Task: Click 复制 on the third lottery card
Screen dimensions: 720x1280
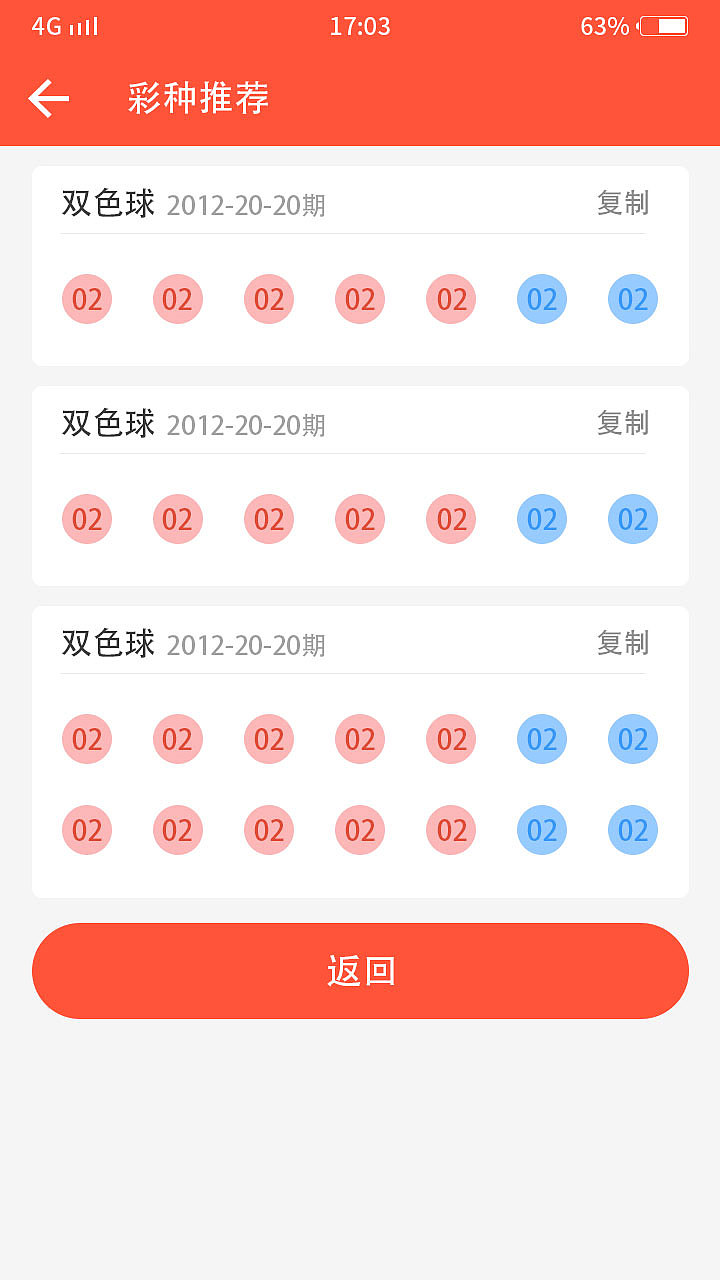Action: pos(623,644)
